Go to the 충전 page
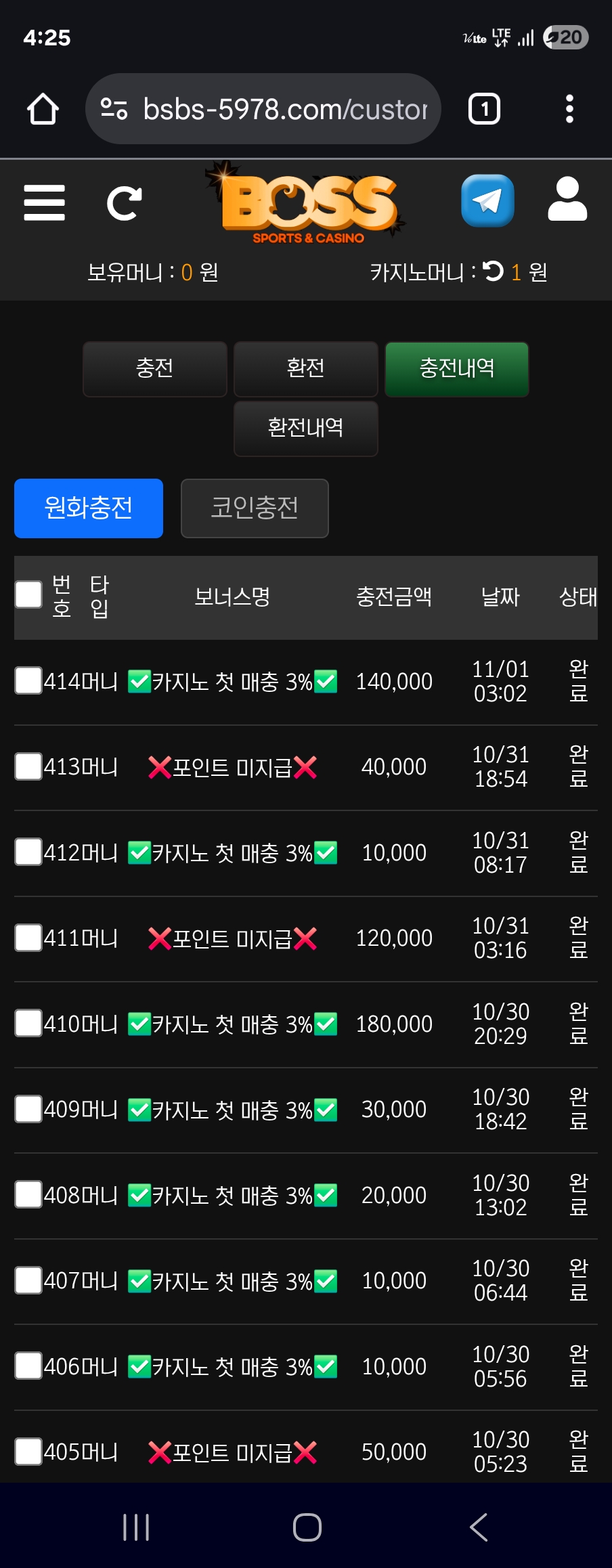The height and width of the screenshot is (1568, 612). click(154, 369)
